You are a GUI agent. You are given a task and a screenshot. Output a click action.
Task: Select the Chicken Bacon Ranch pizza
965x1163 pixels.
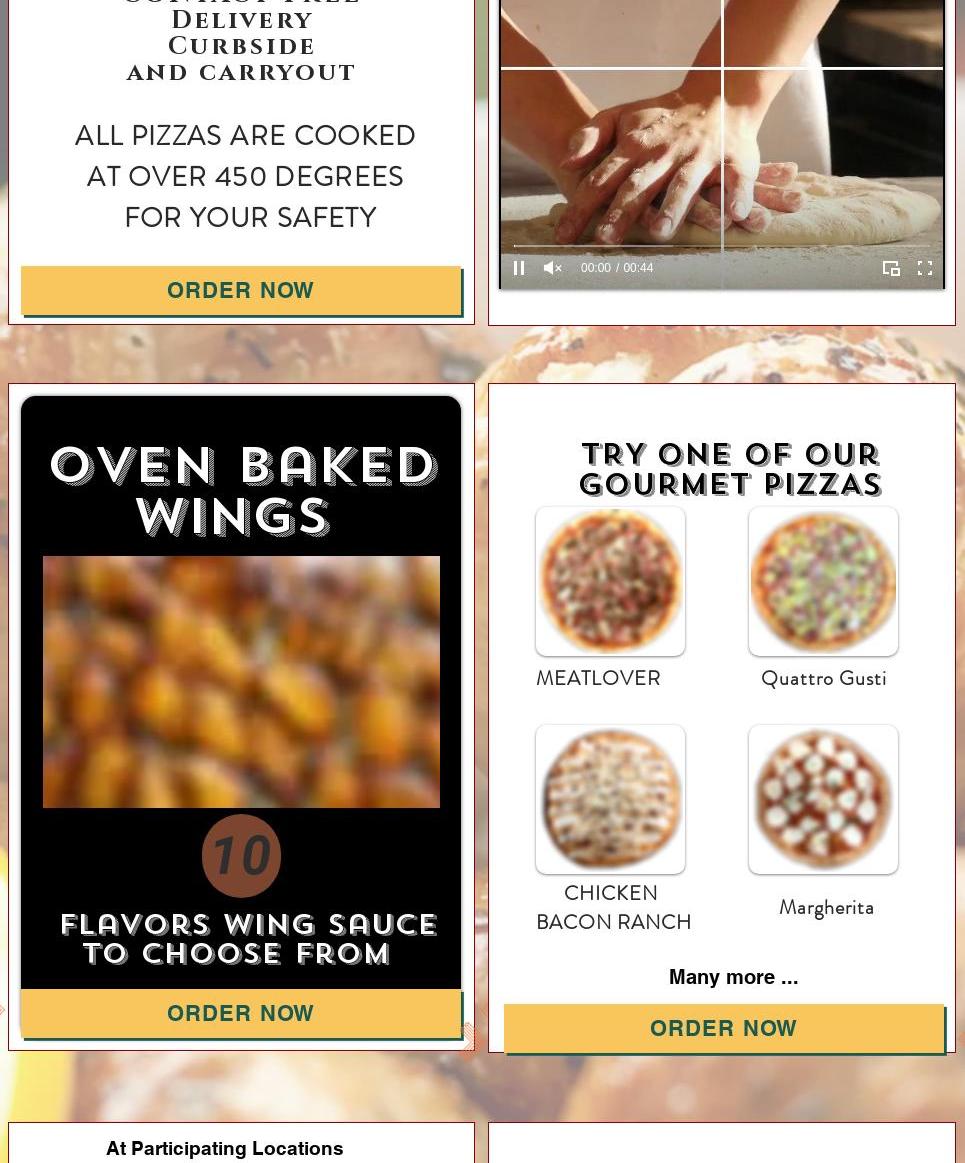(610, 799)
